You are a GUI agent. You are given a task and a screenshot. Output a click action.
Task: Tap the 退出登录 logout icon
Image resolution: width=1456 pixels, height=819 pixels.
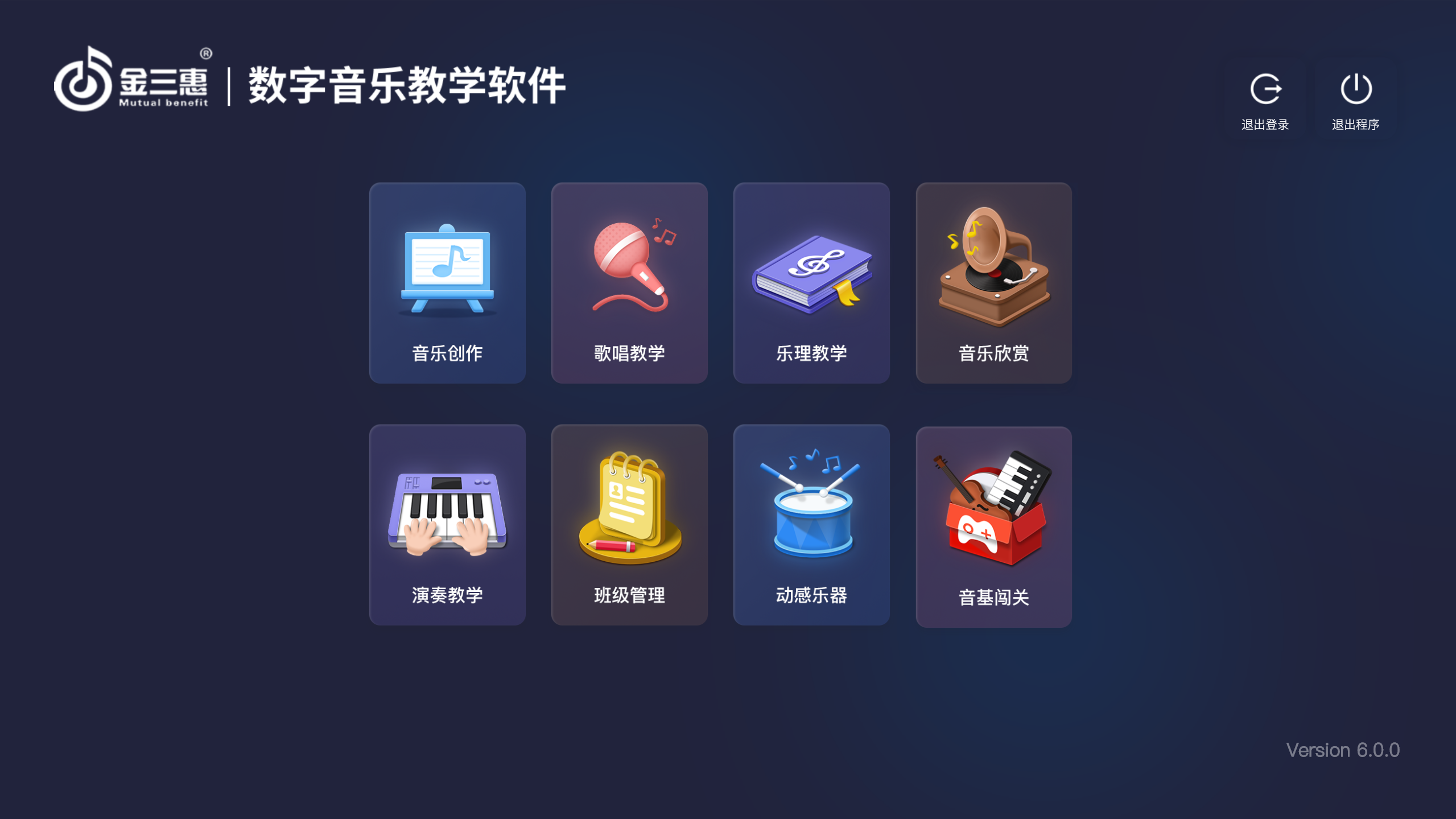coord(1265,89)
